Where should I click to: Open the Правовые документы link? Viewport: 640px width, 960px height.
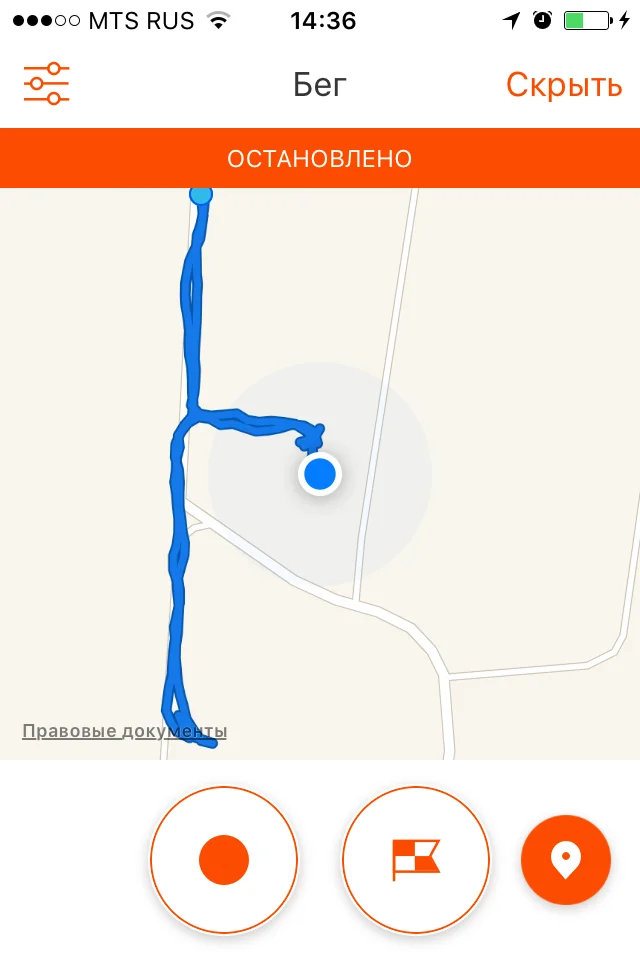point(124,731)
